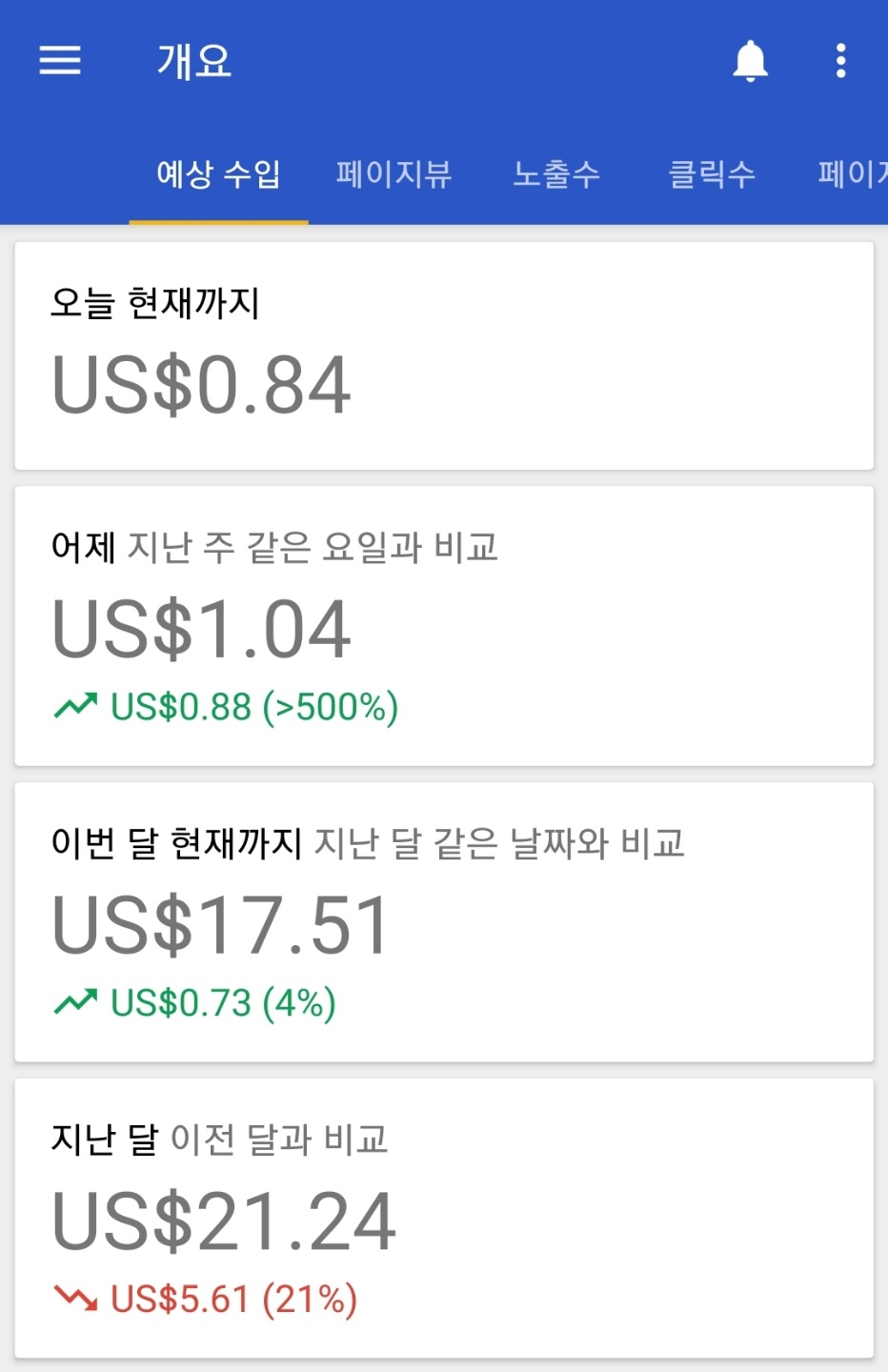Screen dimensions: 888x1372
Task: Open the hamburger navigation drawer
Action: click(60, 61)
